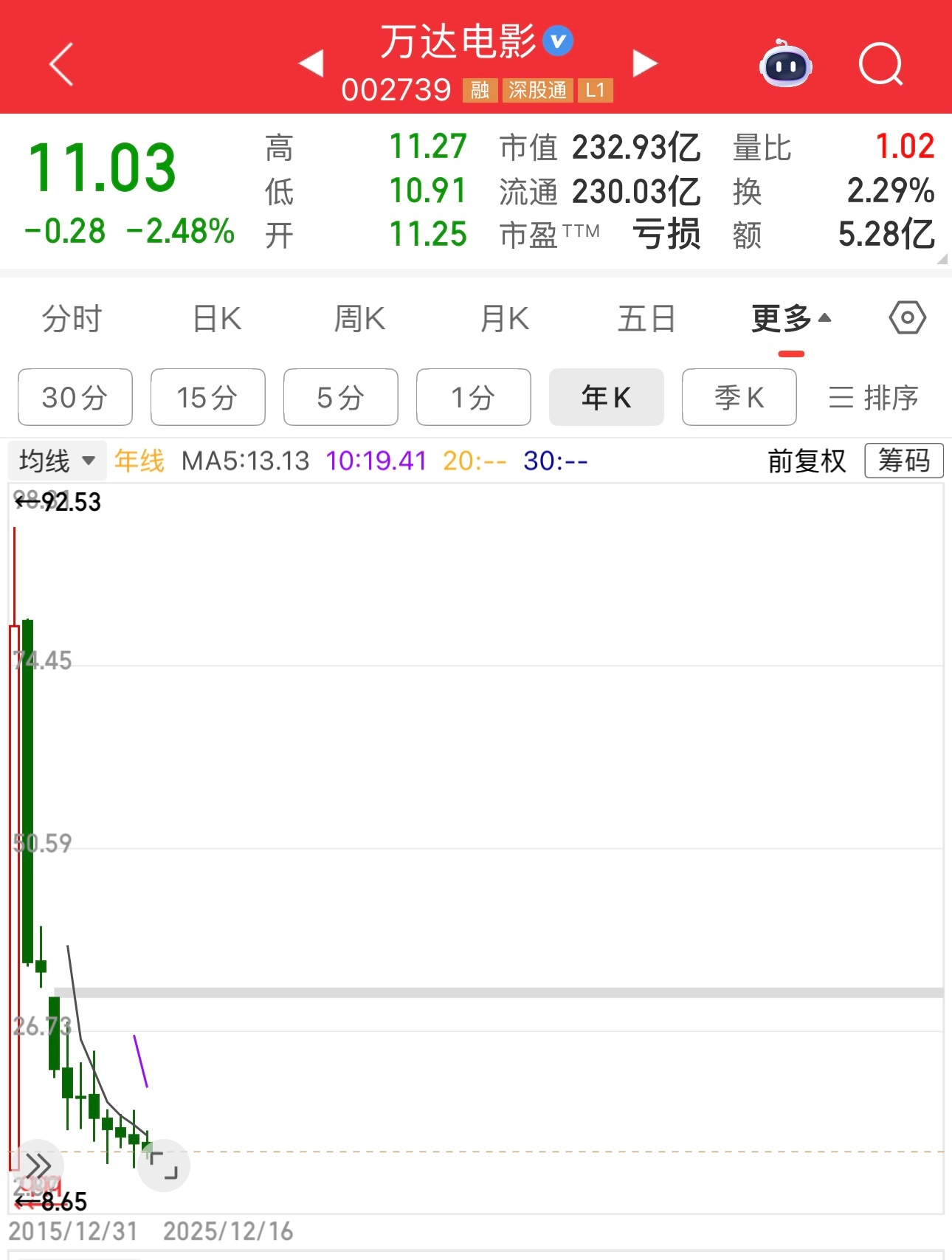The image size is (952, 1260).
Task: Switch to the 日K daily chart tab
Action: click(214, 317)
